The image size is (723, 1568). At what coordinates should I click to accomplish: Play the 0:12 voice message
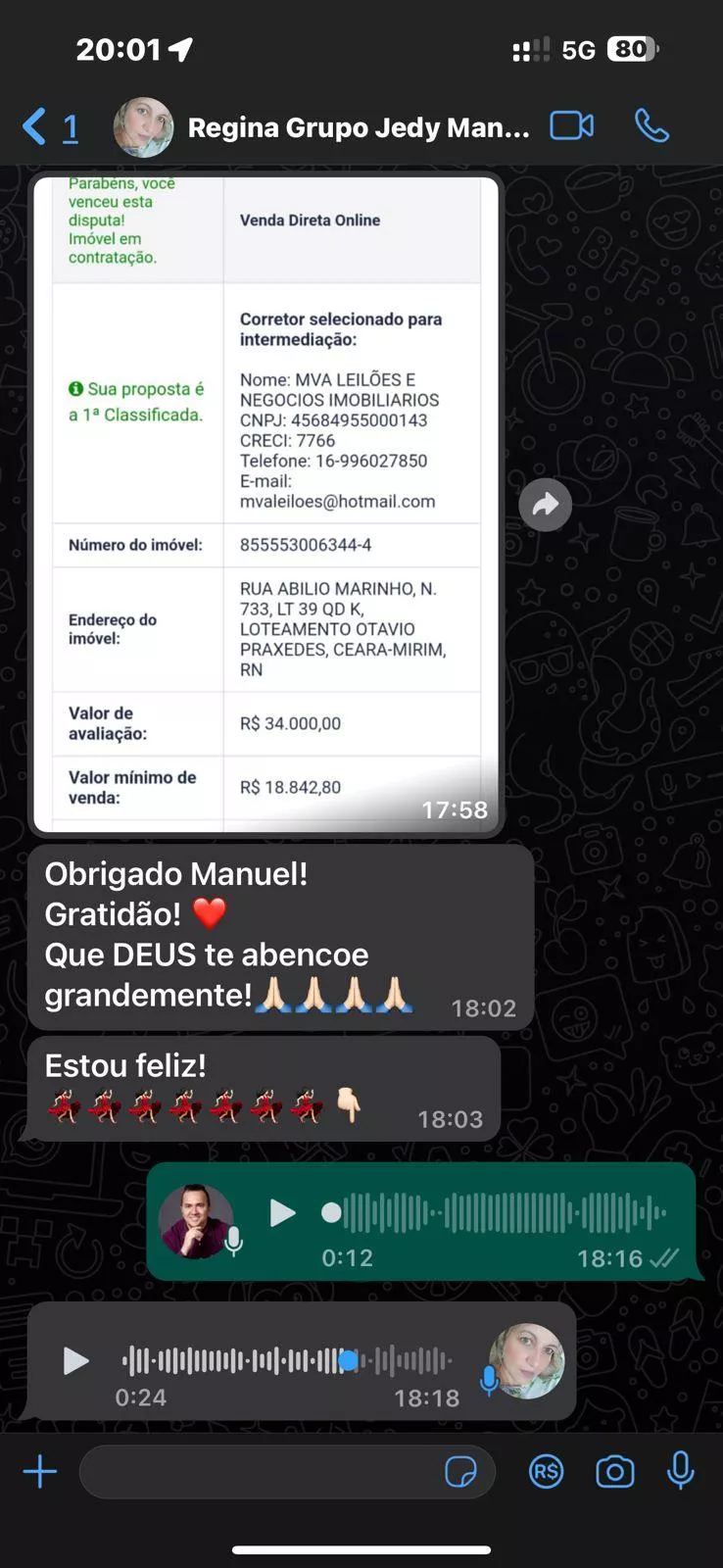click(x=282, y=1213)
